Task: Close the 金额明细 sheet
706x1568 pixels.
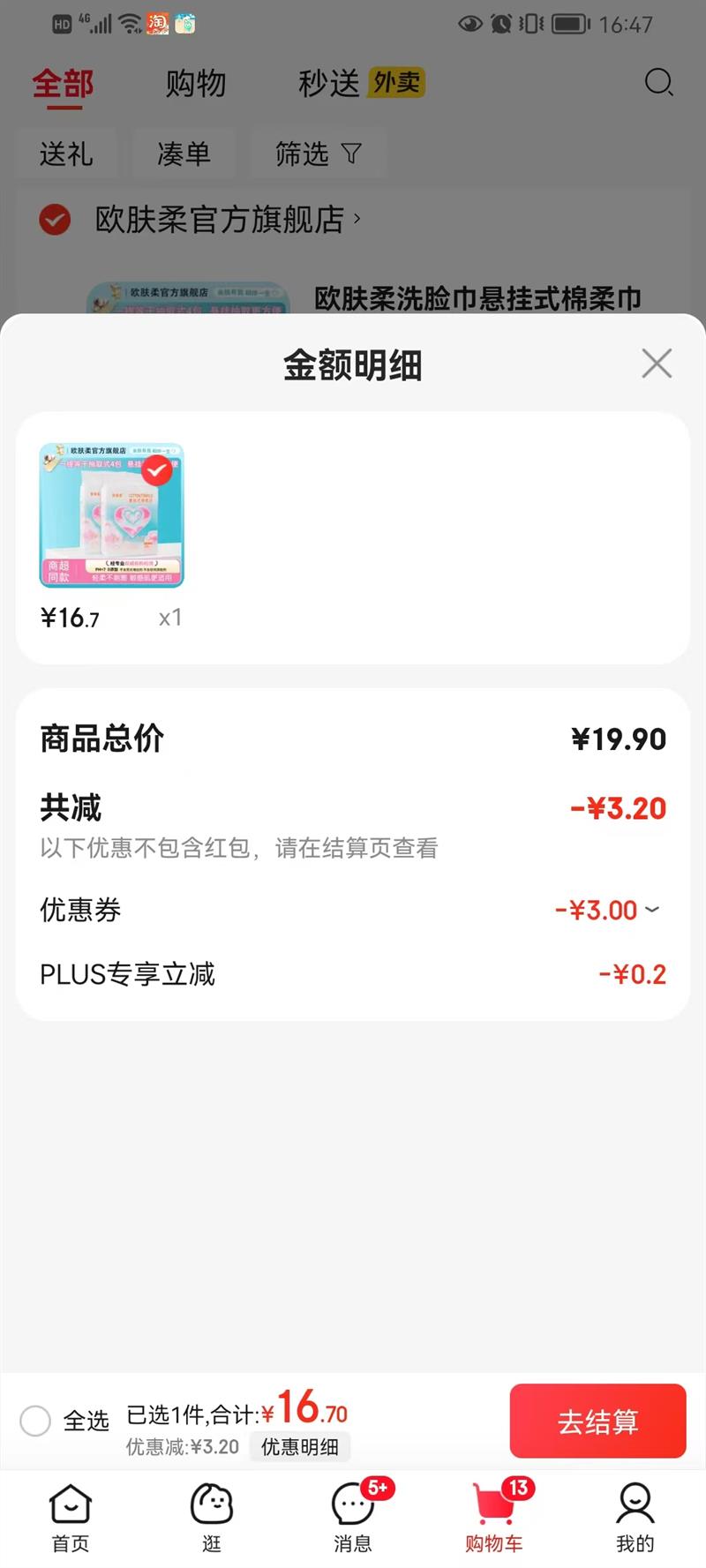Action: coord(657,363)
